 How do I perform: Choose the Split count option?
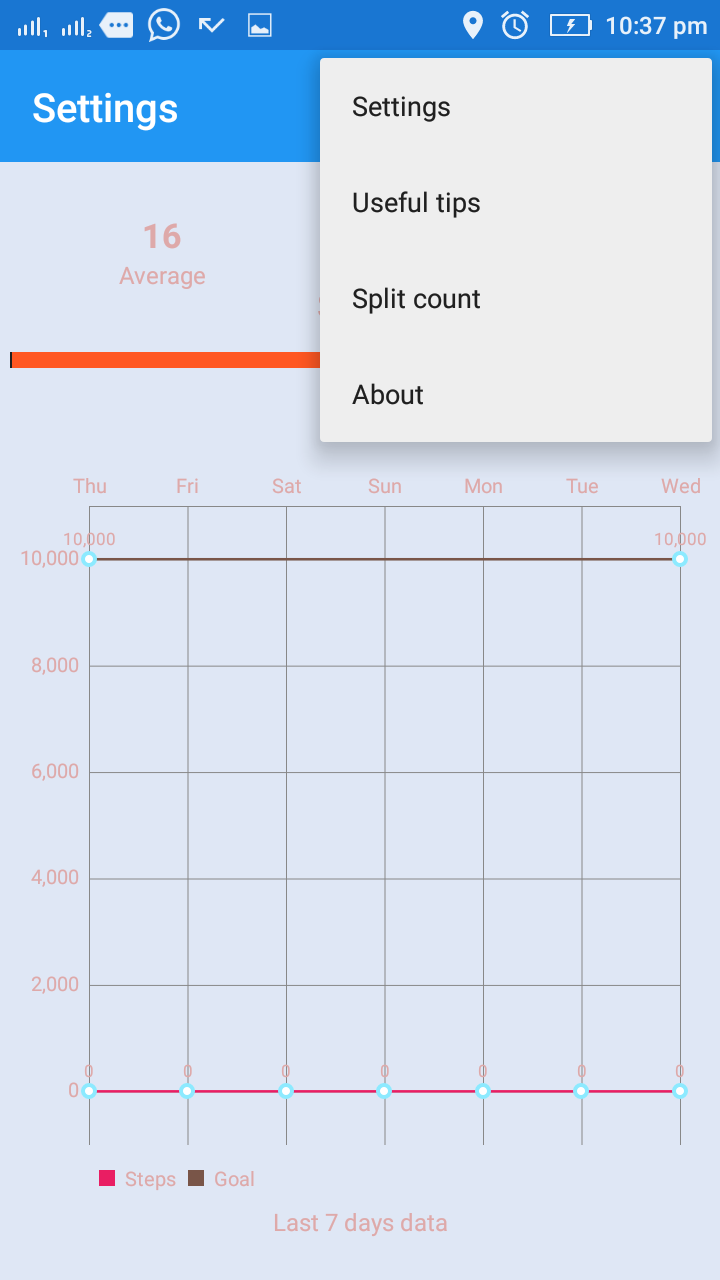pyautogui.click(x=515, y=299)
